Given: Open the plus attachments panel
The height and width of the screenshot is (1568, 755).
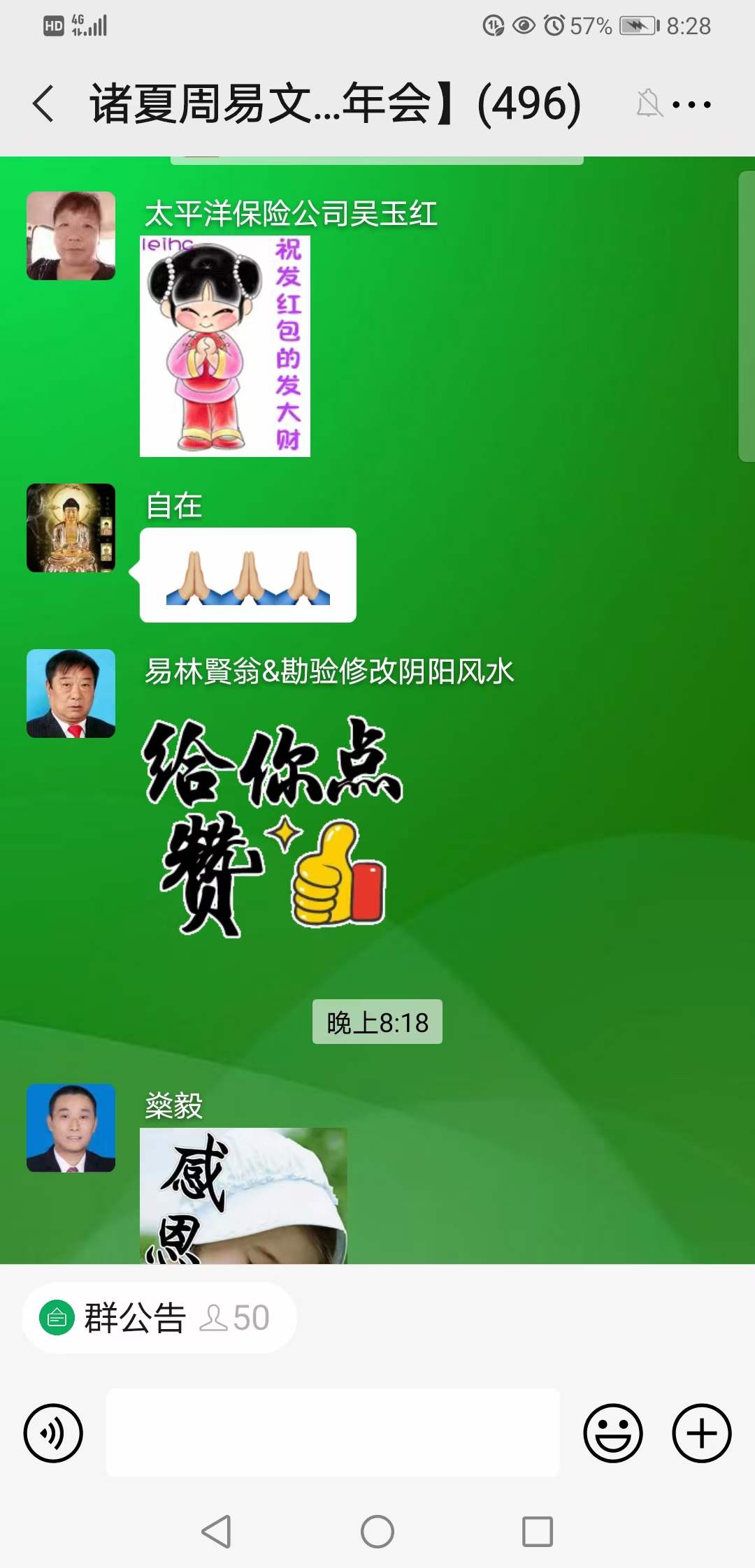Looking at the screenshot, I should 701,1433.
